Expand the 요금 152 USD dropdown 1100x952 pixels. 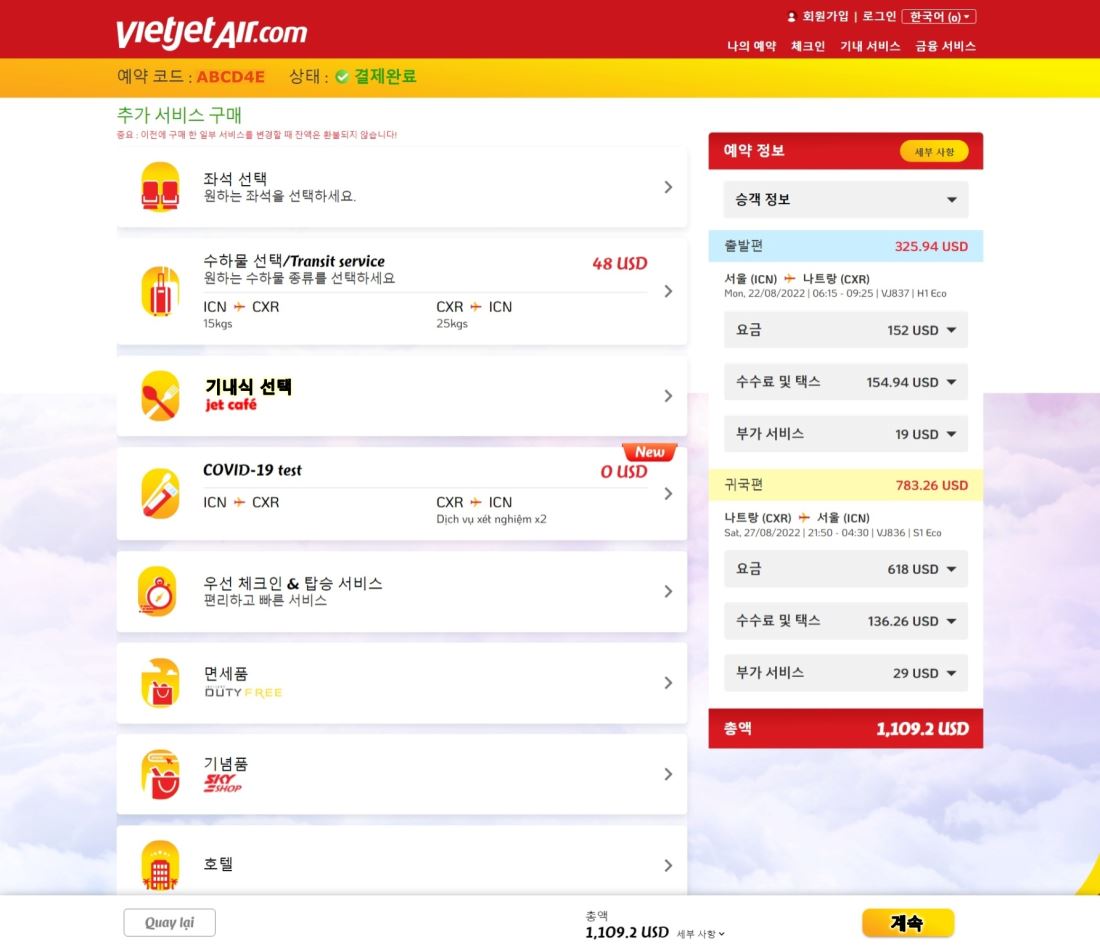(x=845, y=330)
